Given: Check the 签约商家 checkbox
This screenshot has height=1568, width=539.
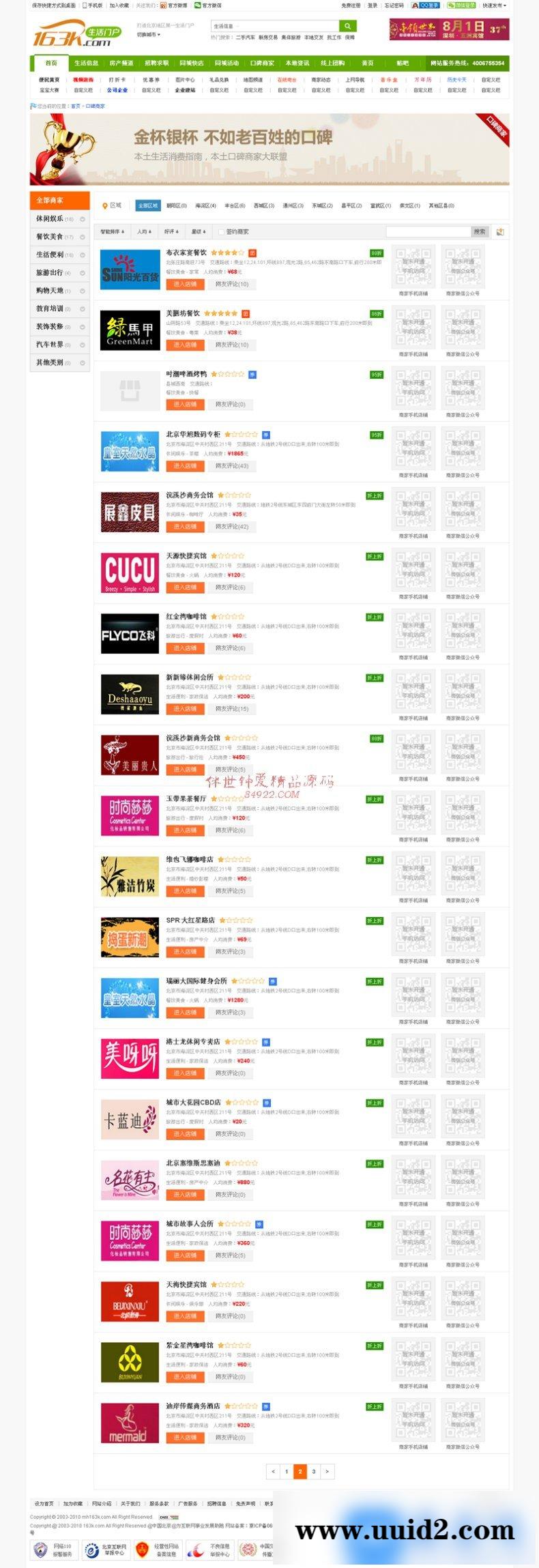Looking at the screenshot, I should 220,232.
